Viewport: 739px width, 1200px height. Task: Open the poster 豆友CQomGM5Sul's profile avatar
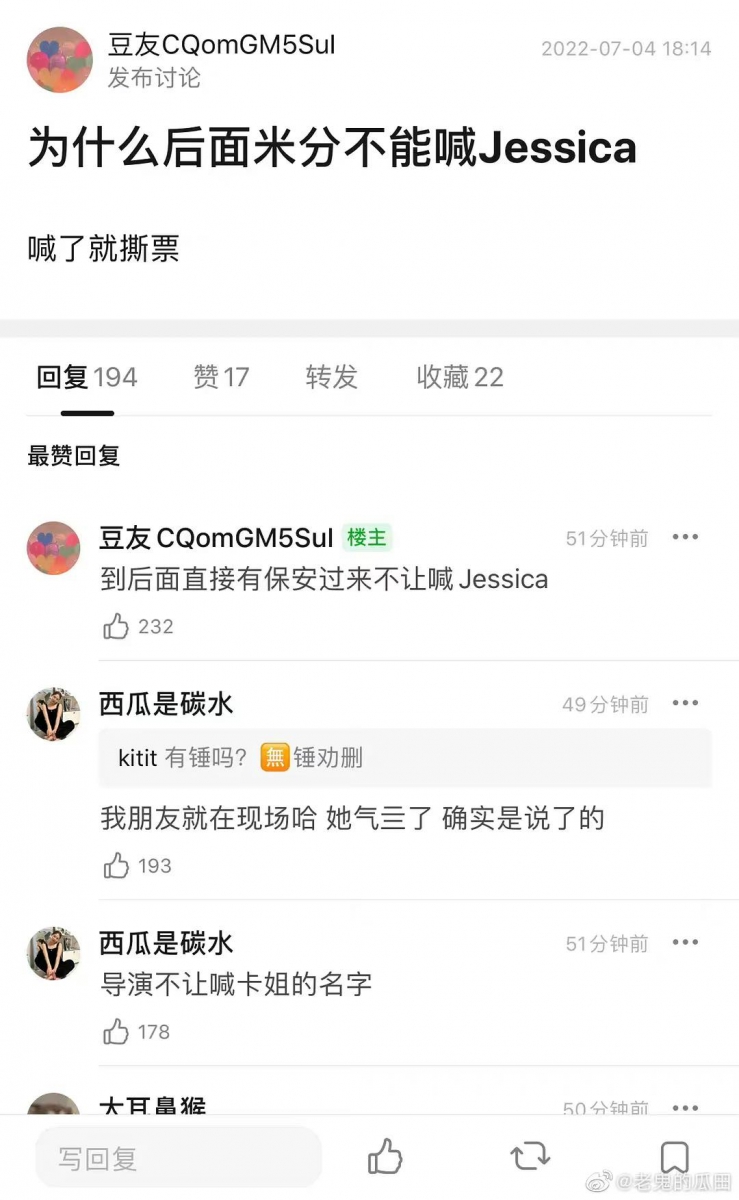point(59,60)
